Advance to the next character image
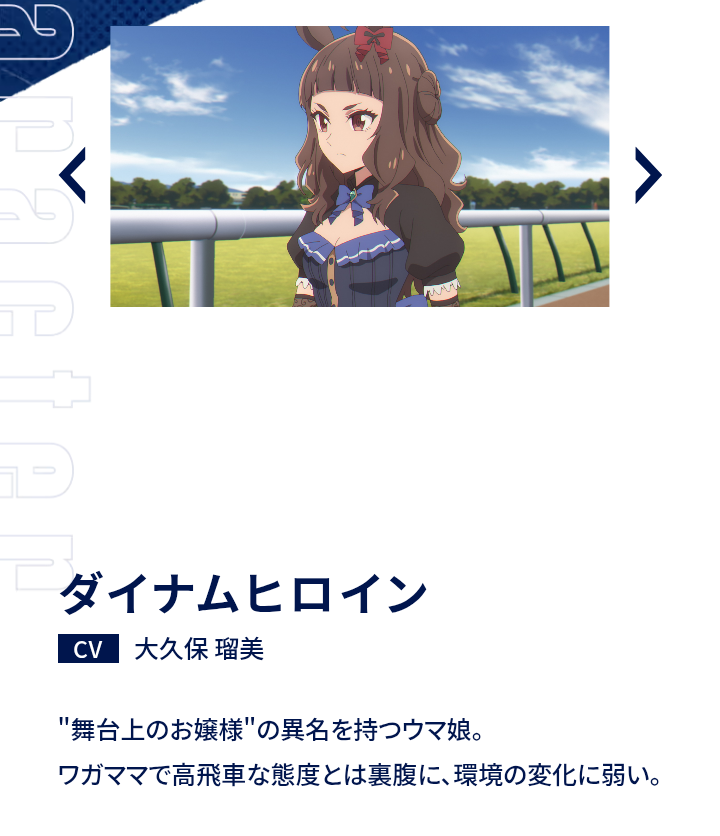The image size is (720, 836). click(x=647, y=175)
